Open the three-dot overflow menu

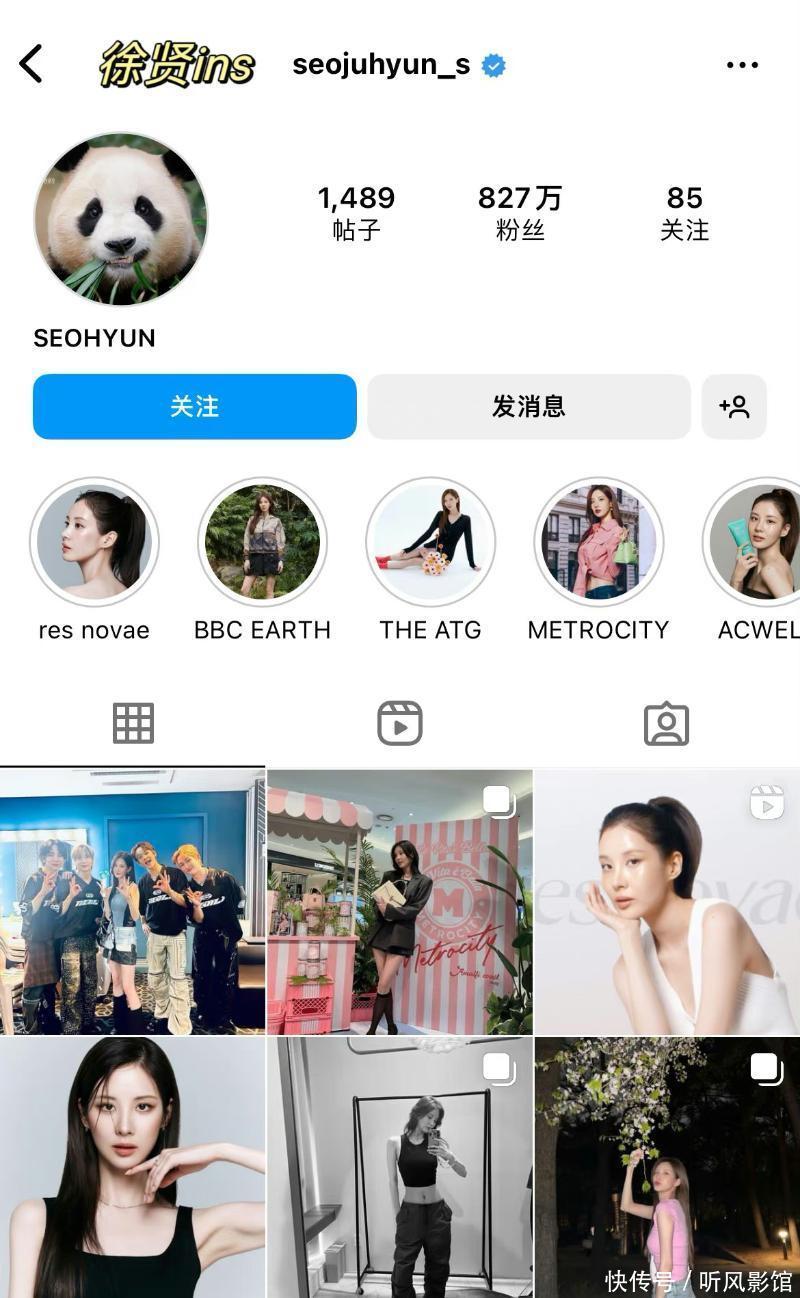pos(742,66)
